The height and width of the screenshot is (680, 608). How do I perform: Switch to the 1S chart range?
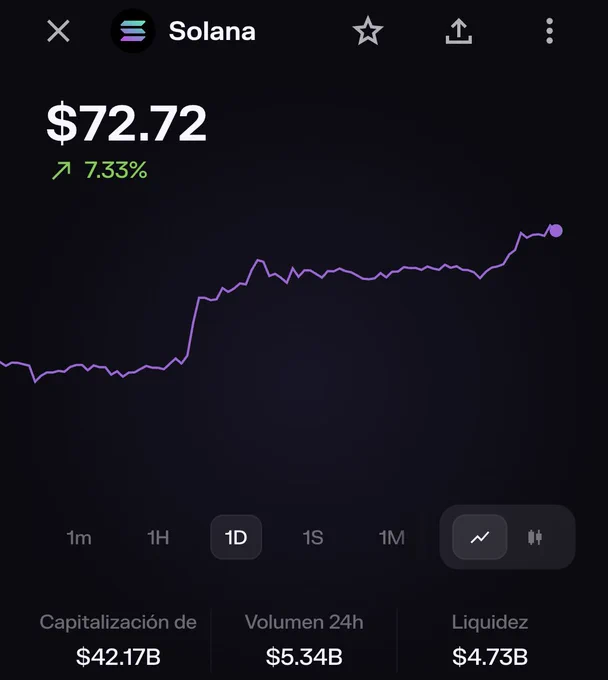coord(313,538)
